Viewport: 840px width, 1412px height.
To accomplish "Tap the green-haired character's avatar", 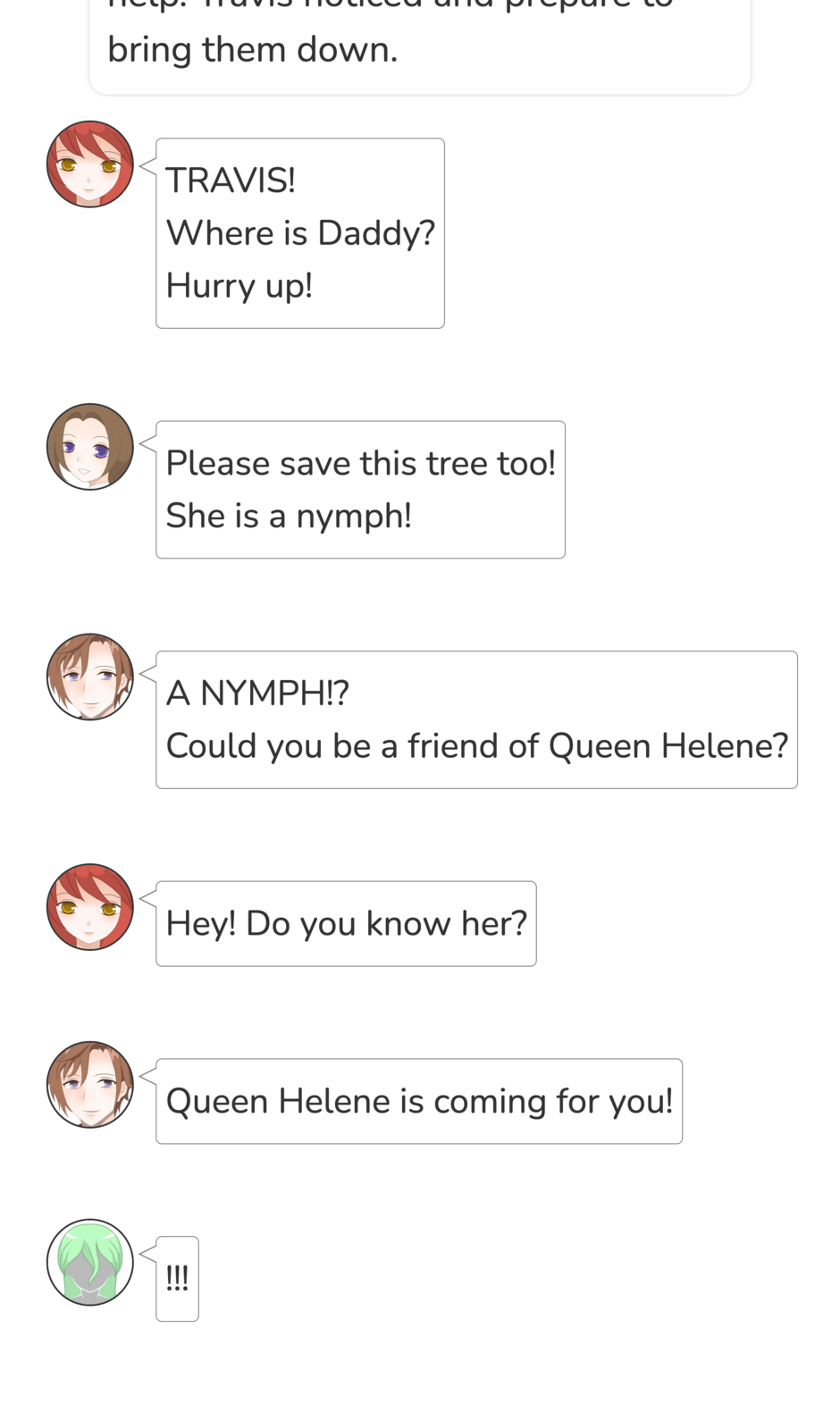I will tap(90, 1262).
